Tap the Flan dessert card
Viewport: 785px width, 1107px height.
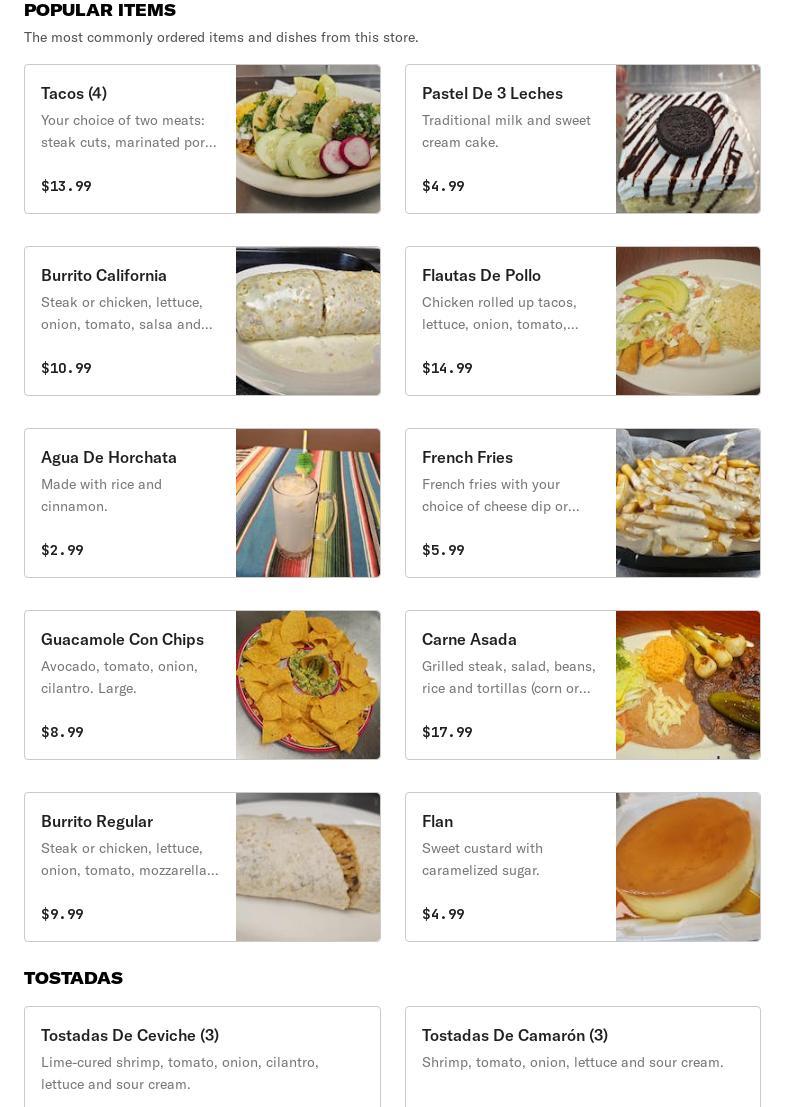point(582,867)
